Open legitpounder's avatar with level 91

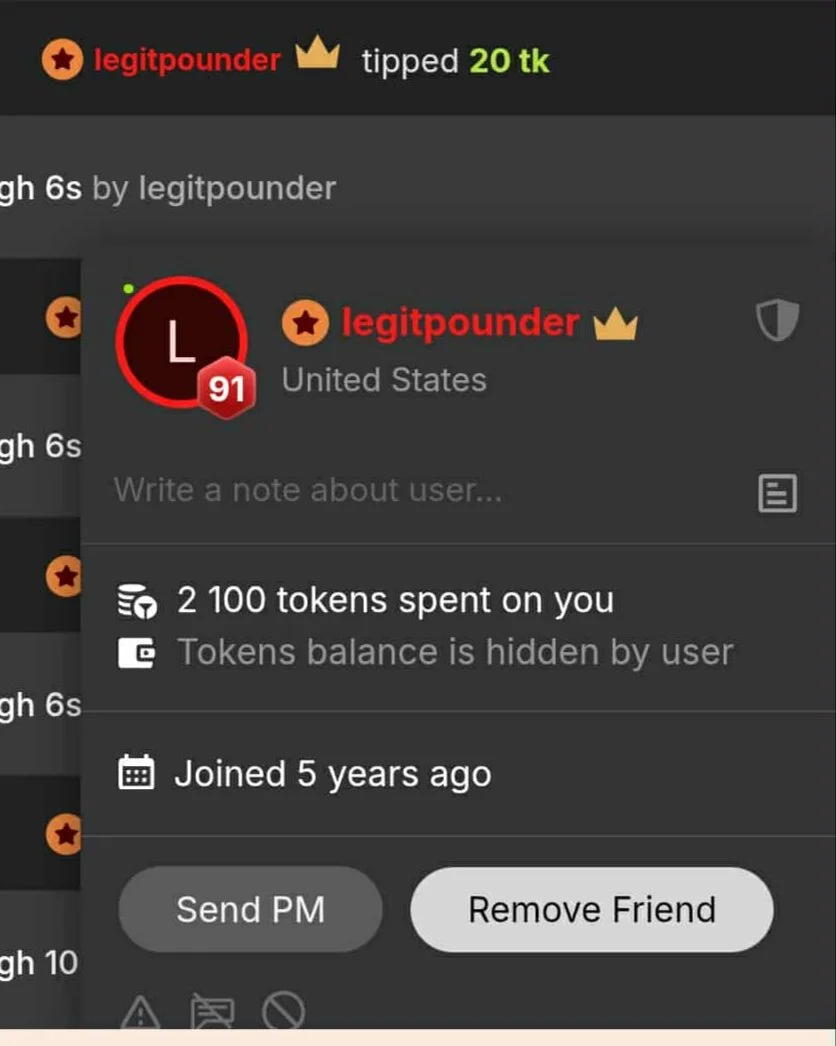(x=181, y=342)
